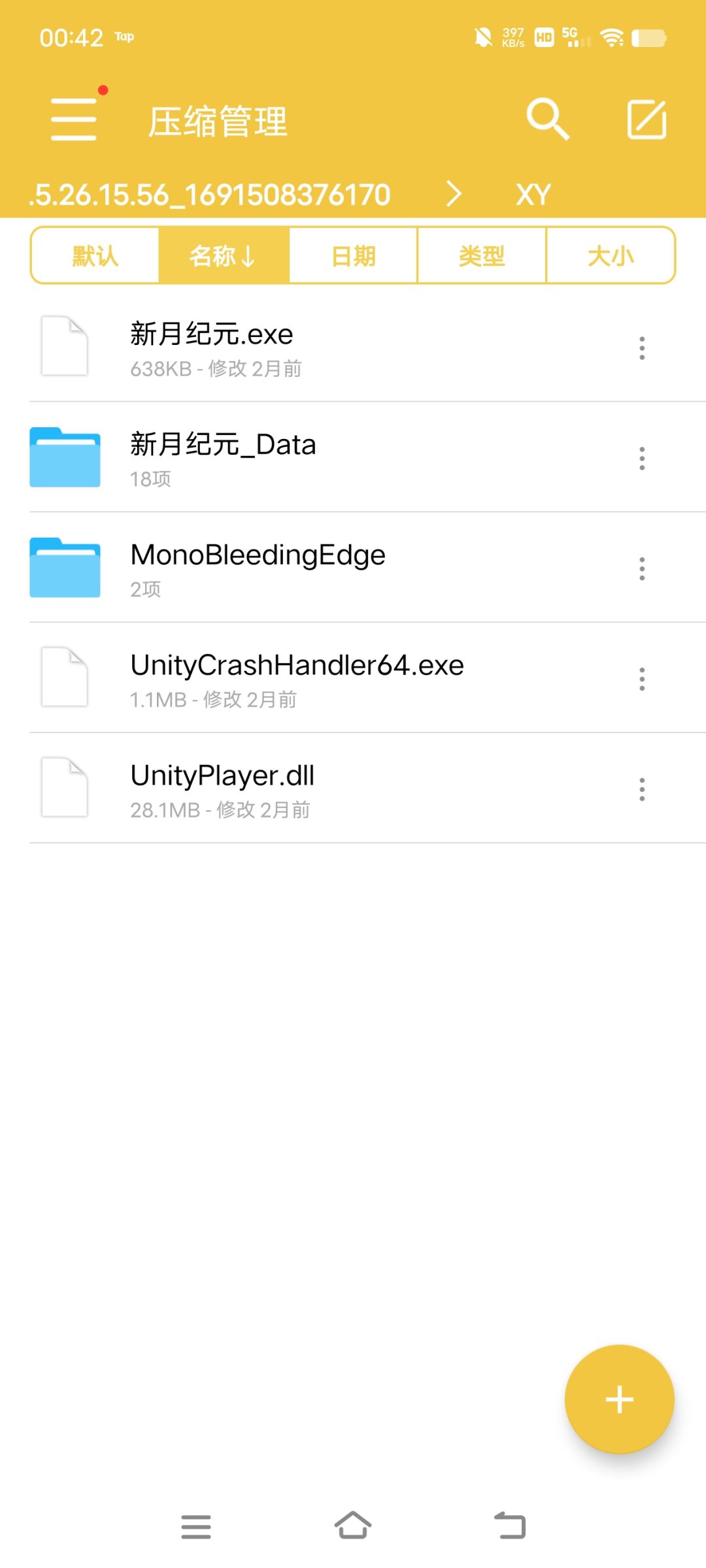Go to the 5.26.15.56_1691508376170 breadcrumb folder
Viewport: 706px width, 1568px height.
point(210,194)
